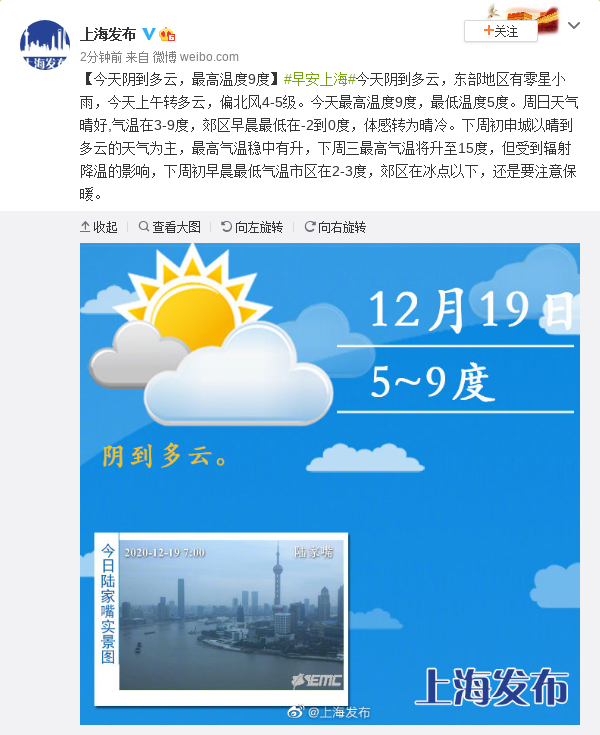Open the 微博 weibo.com source link

pos(195,57)
